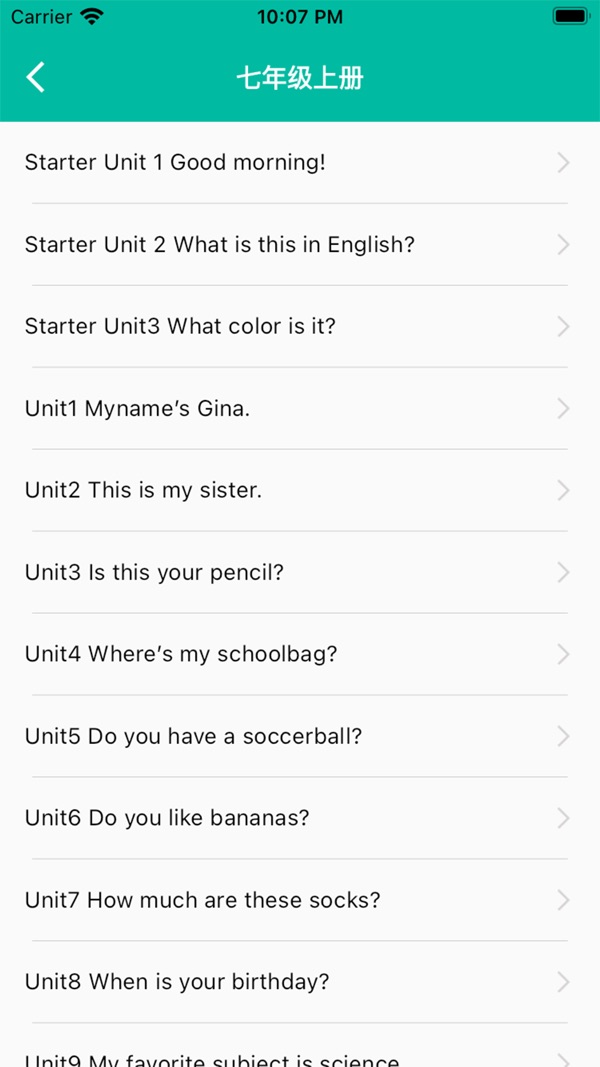Select Starter Unit3 What color is it?

pos(300,327)
